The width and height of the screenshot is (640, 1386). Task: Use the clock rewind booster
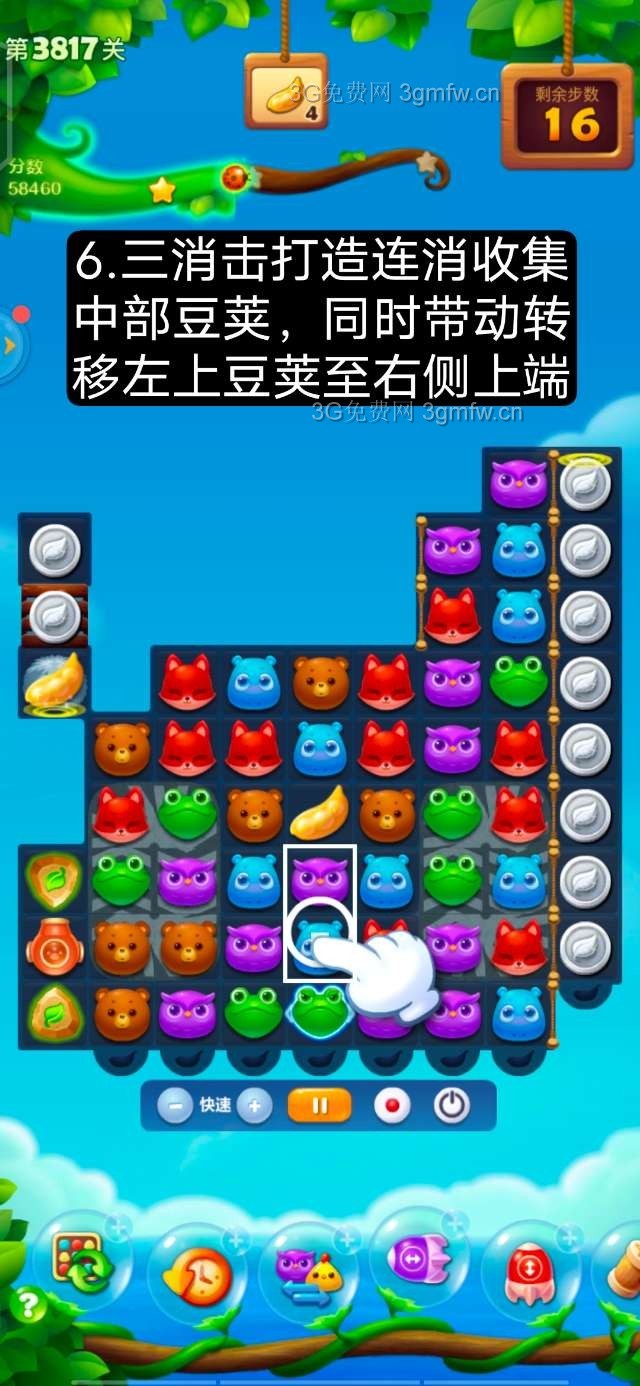[x=196, y=1273]
